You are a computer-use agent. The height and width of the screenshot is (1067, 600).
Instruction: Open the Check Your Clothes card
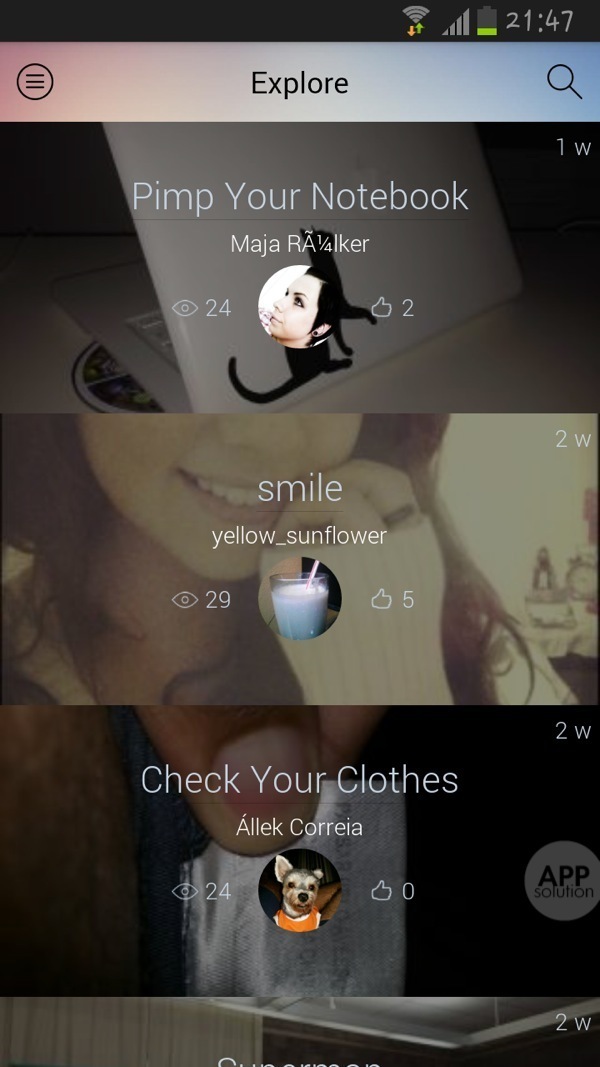click(300, 780)
